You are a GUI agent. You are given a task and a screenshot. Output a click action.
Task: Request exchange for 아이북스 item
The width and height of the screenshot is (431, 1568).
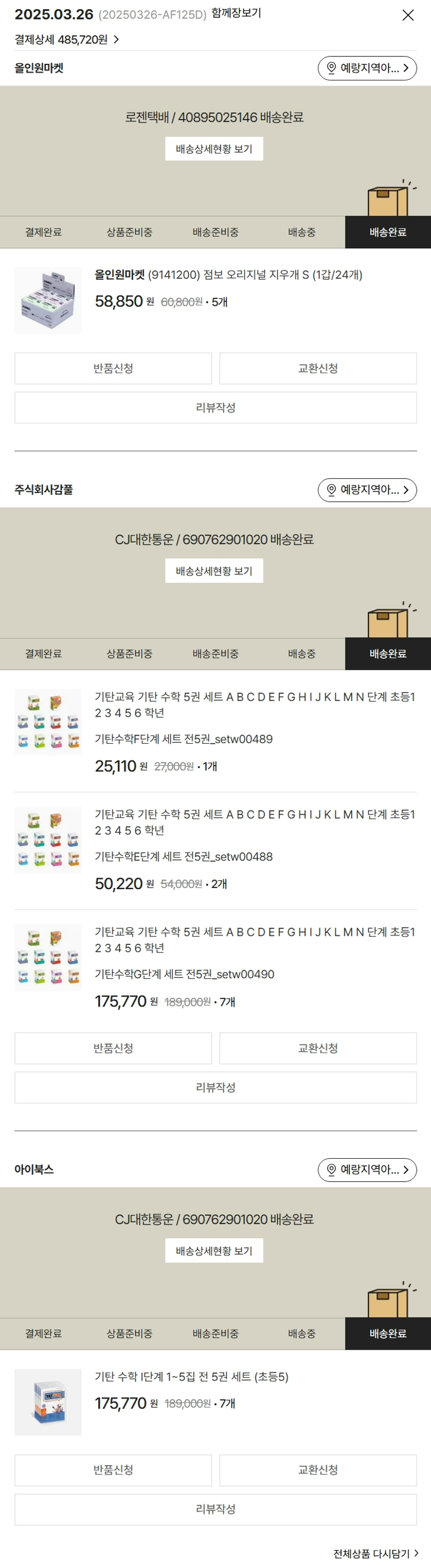click(318, 1470)
